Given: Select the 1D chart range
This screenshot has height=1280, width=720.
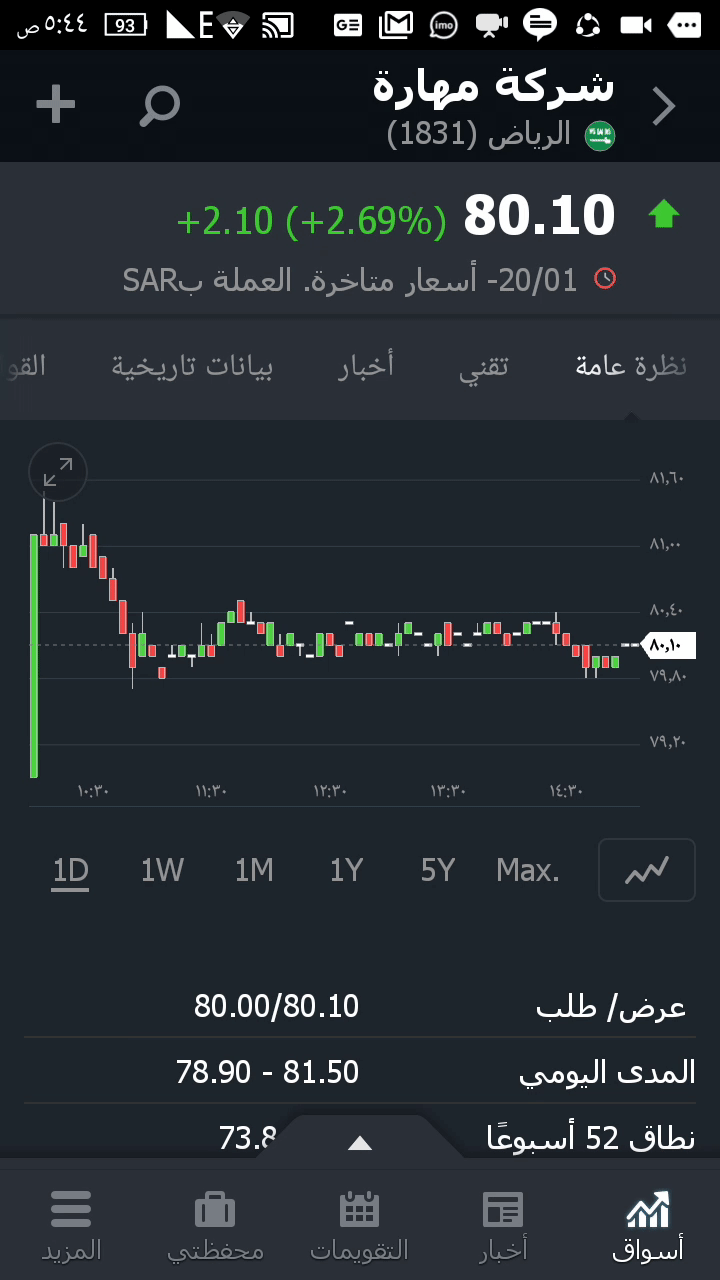Looking at the screenshot, I should click(71, 871).
